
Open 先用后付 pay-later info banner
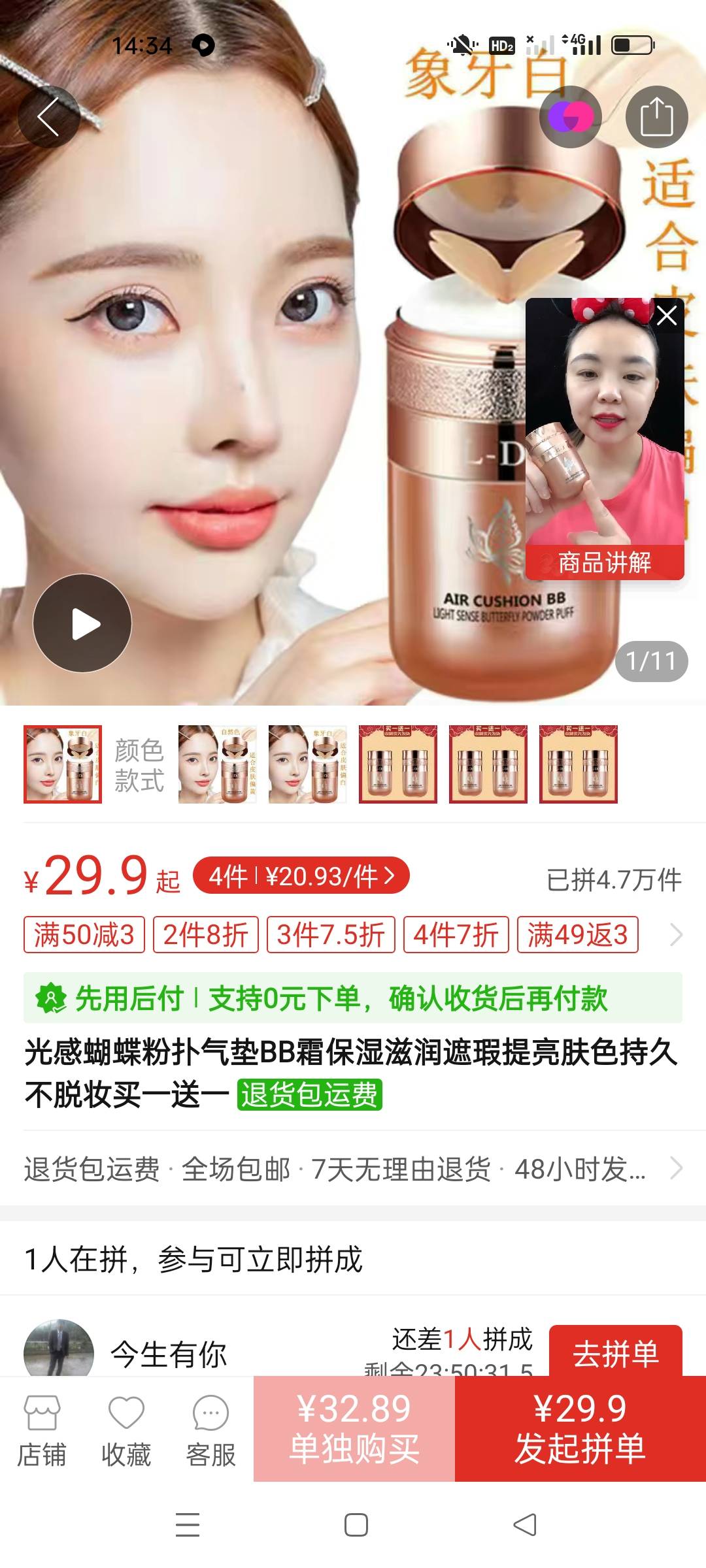pos(353,998)
